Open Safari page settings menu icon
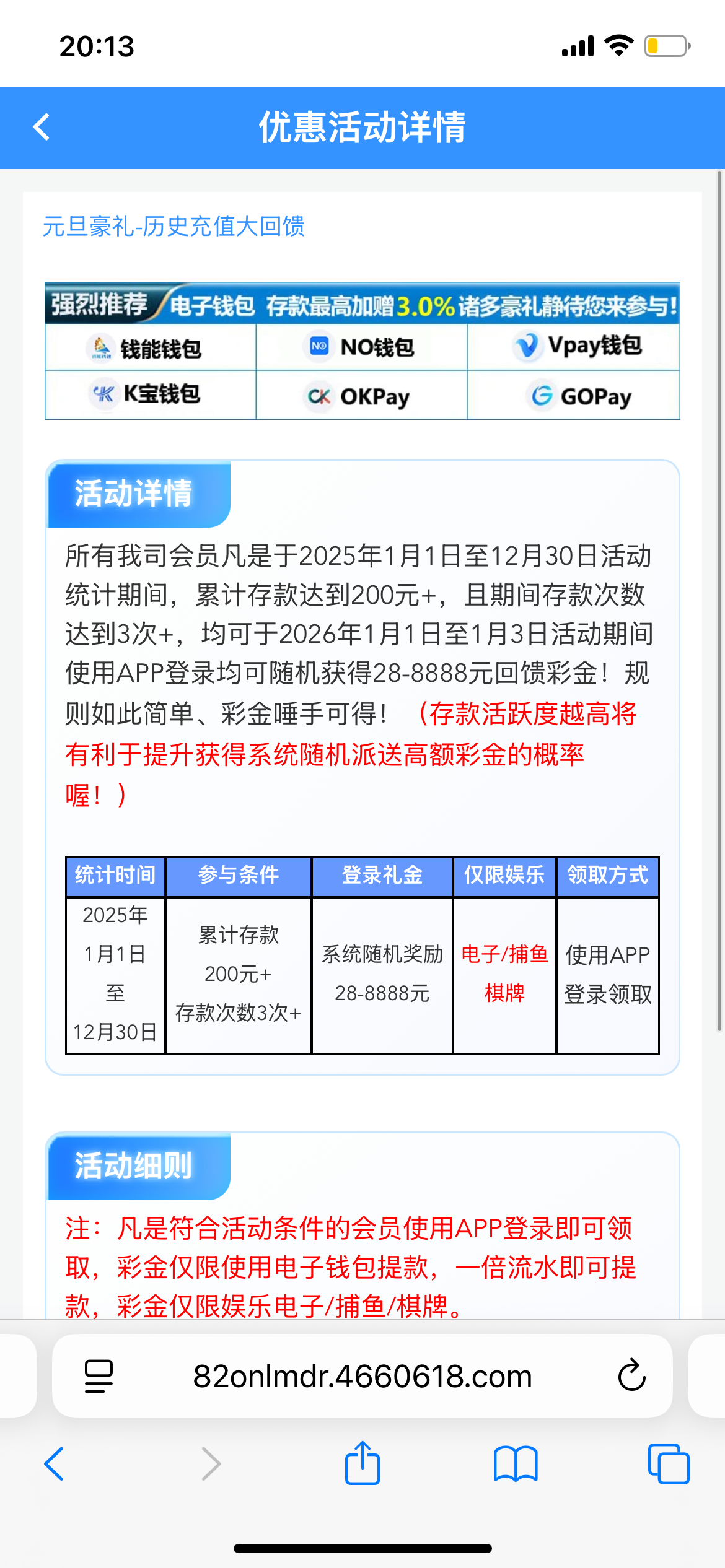Screen dimensions: 725x1568 click(98, 1377)
